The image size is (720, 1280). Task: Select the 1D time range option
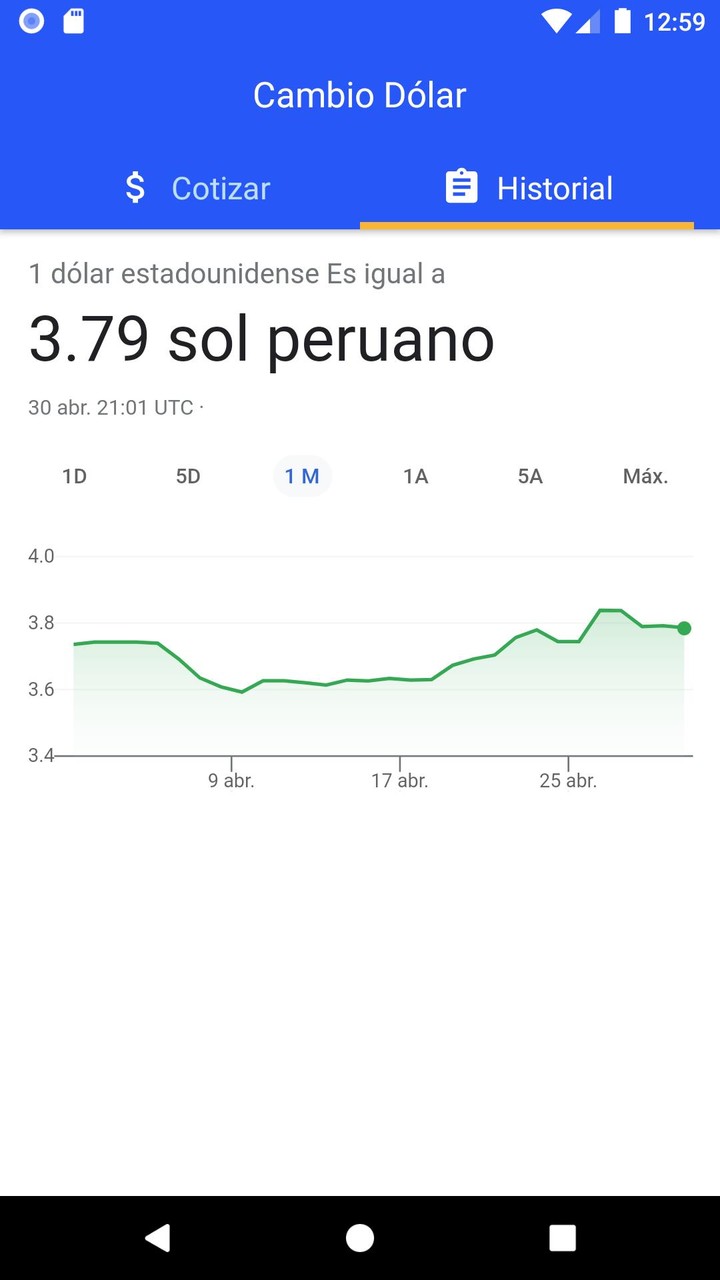coord(74,476)
